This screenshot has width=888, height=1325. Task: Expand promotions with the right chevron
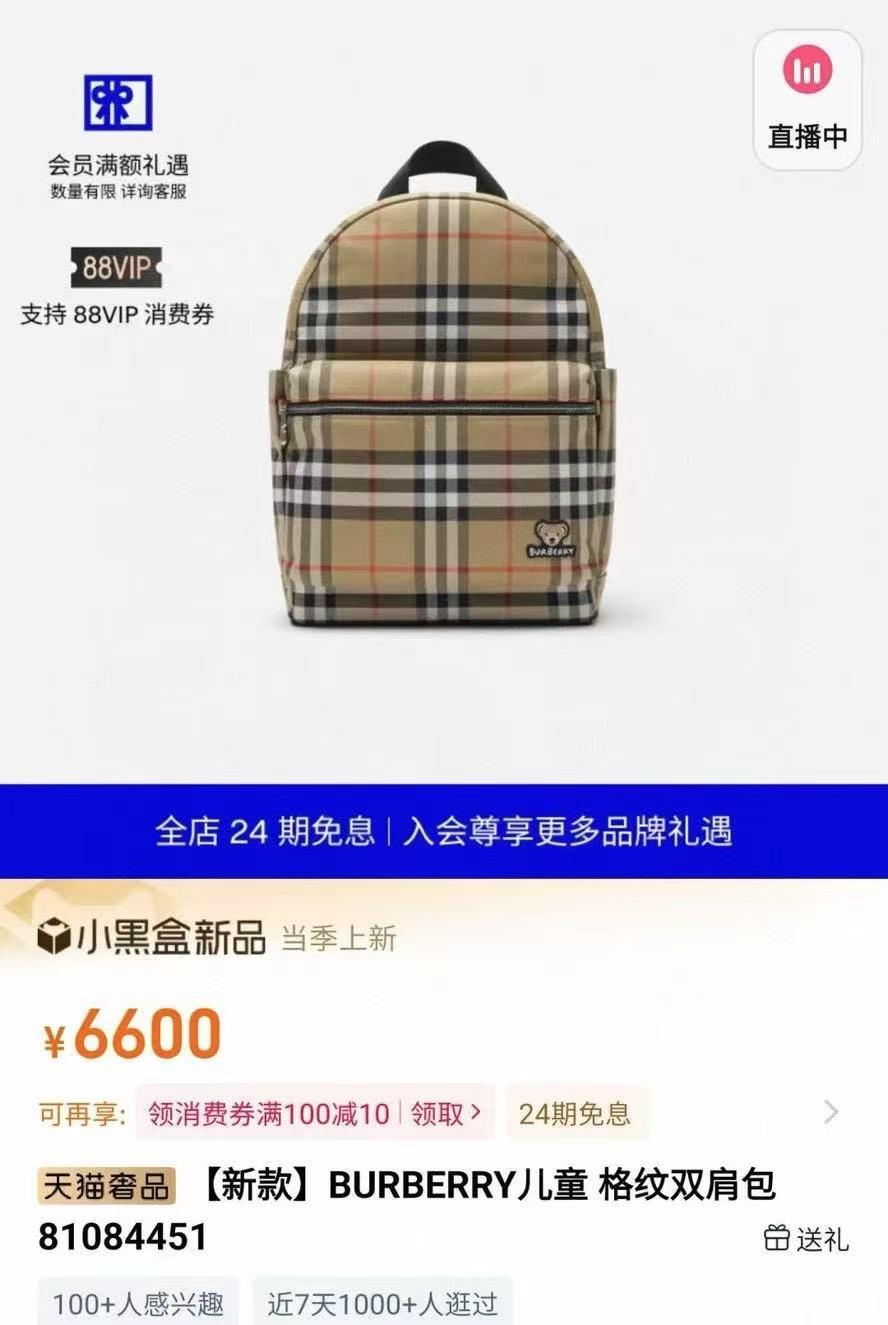[831, 1112]
